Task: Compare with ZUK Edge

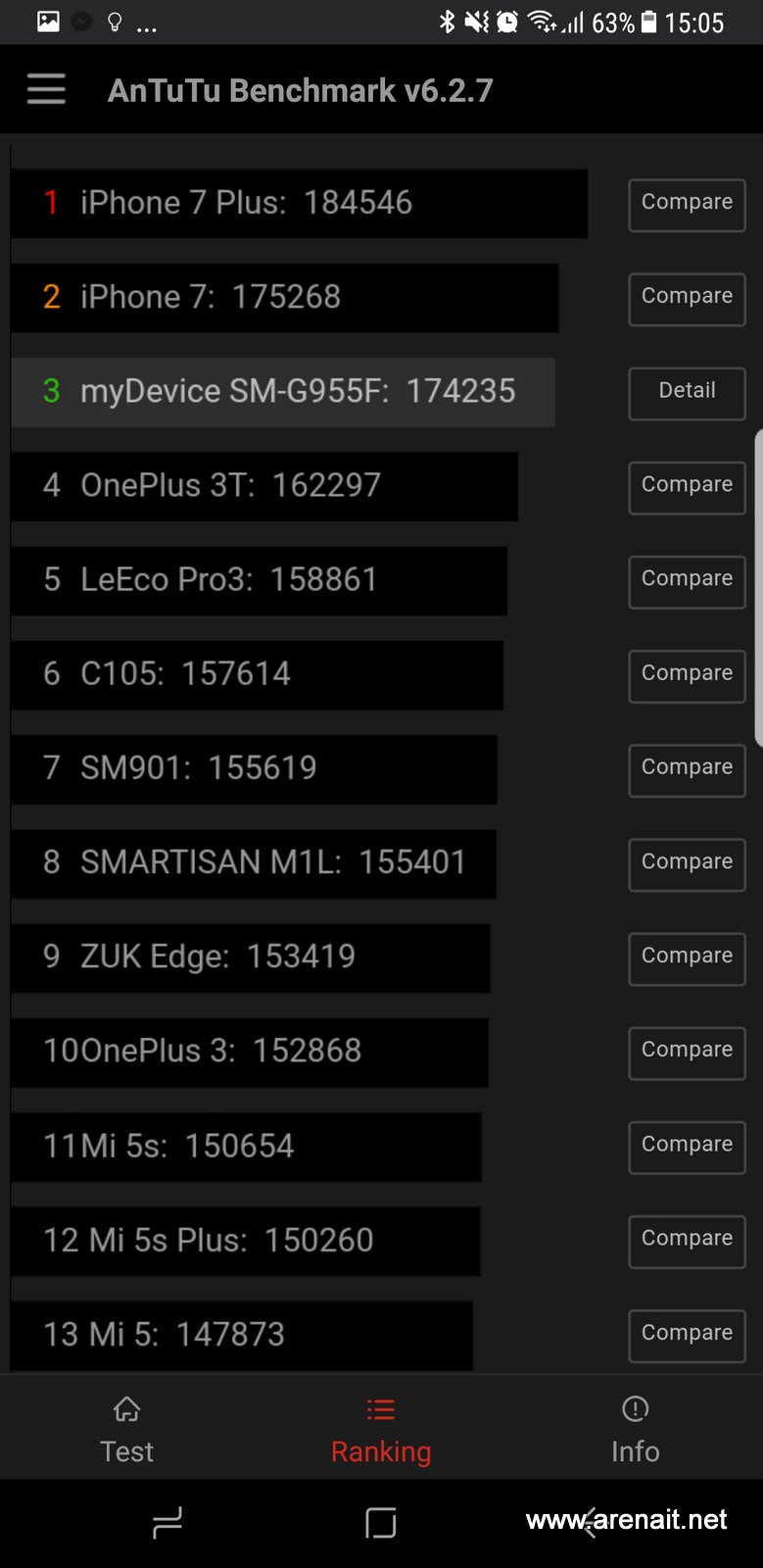Action: point(687,957)
